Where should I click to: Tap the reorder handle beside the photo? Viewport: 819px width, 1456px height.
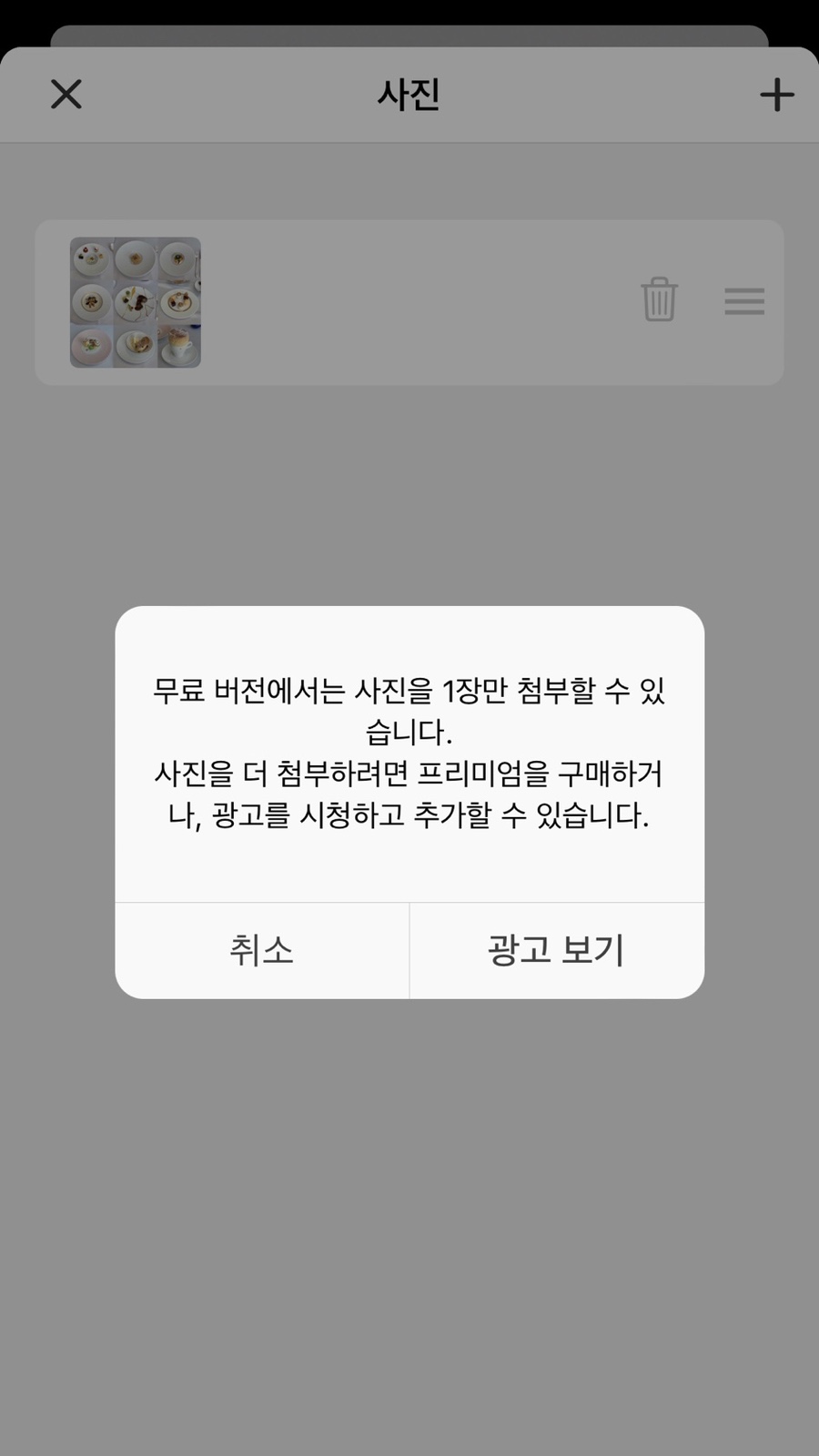[744, 301]
